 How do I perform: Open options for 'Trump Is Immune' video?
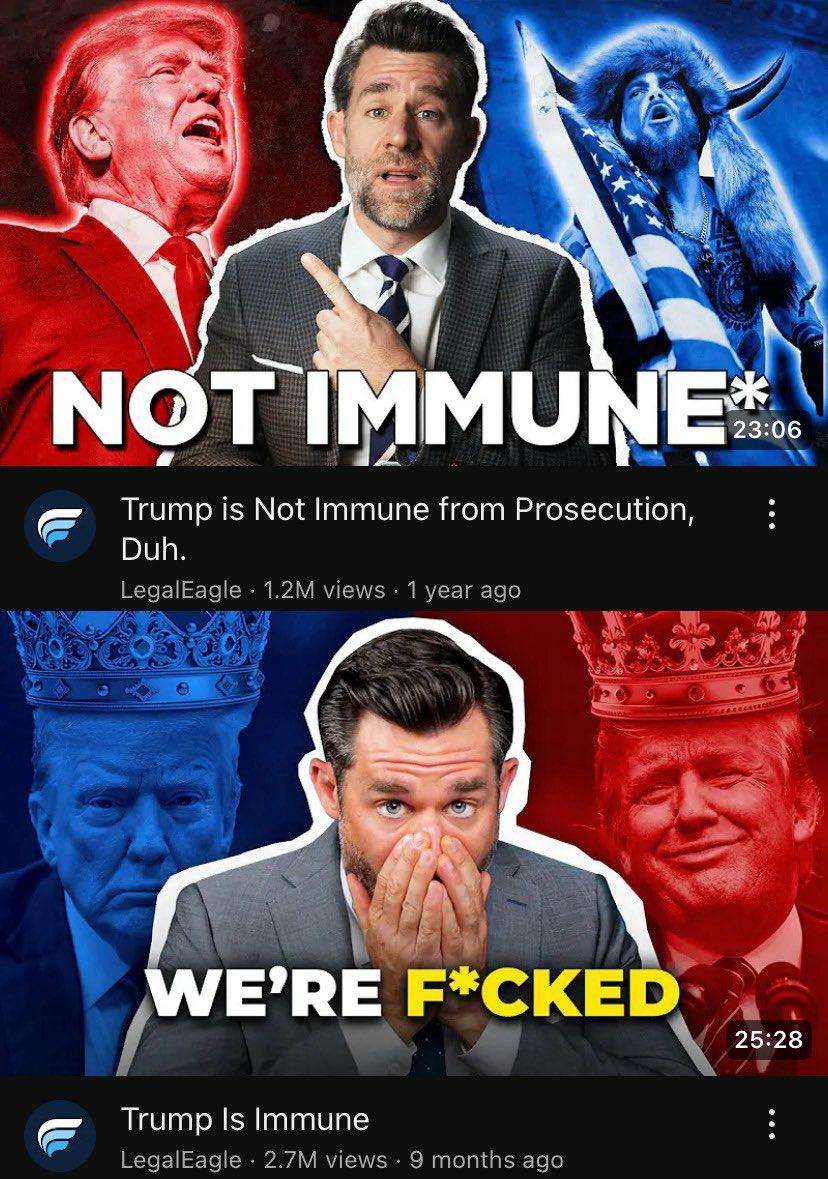click(x=770, y=1124)
